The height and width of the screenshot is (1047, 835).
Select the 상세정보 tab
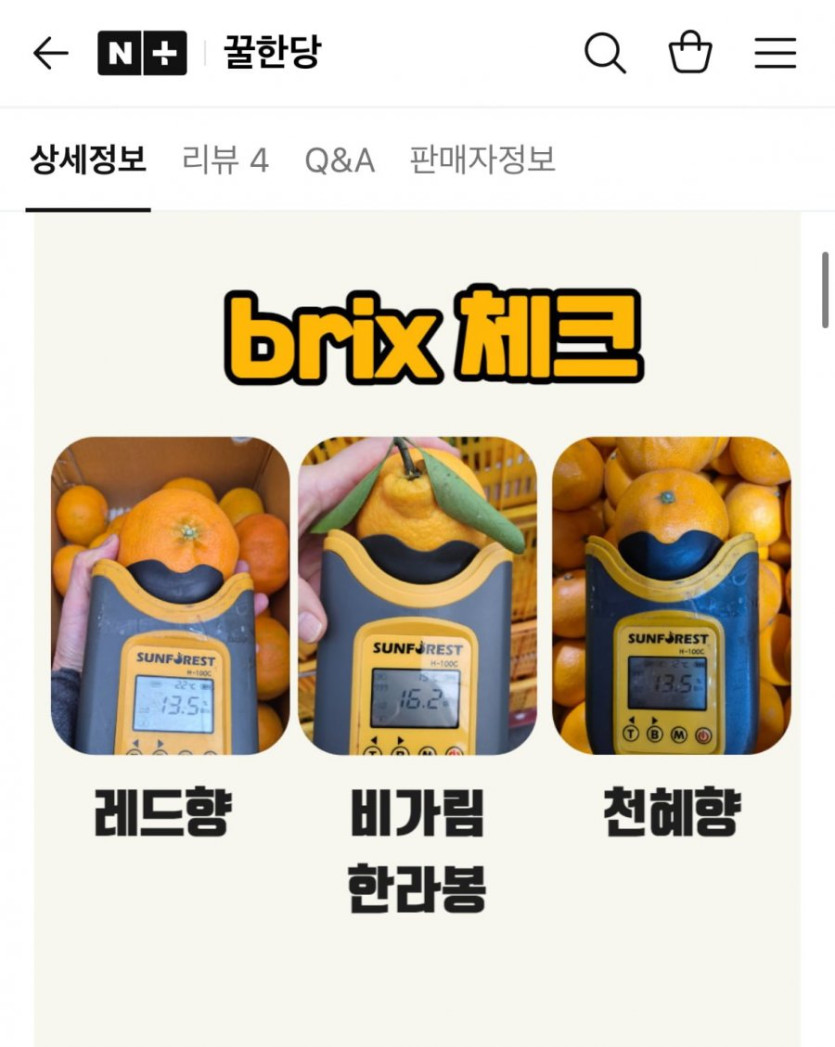coord(88,160)
